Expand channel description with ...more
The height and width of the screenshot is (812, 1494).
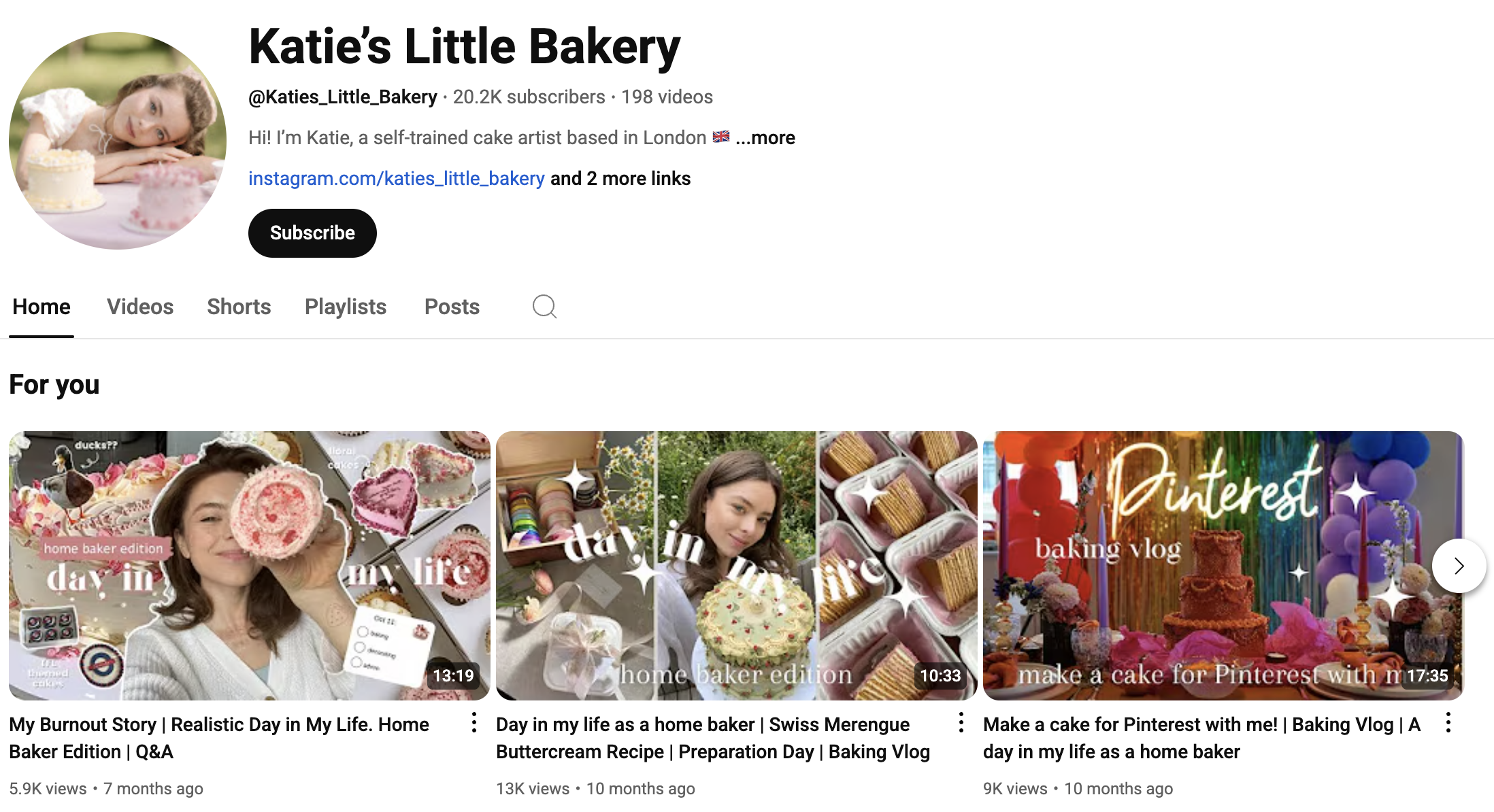click(x=765, y=138)
